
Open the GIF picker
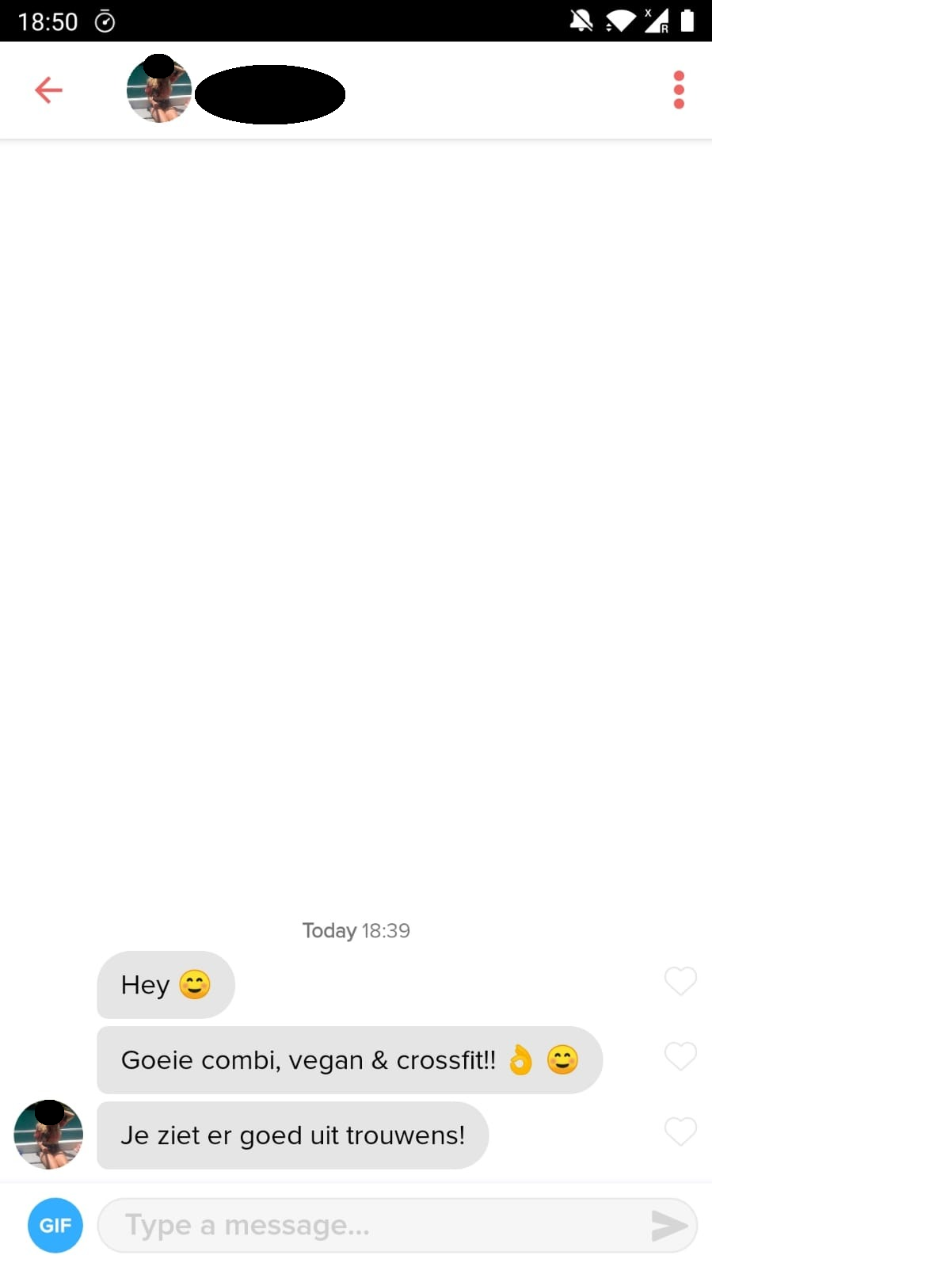(x=55, y=1225)
